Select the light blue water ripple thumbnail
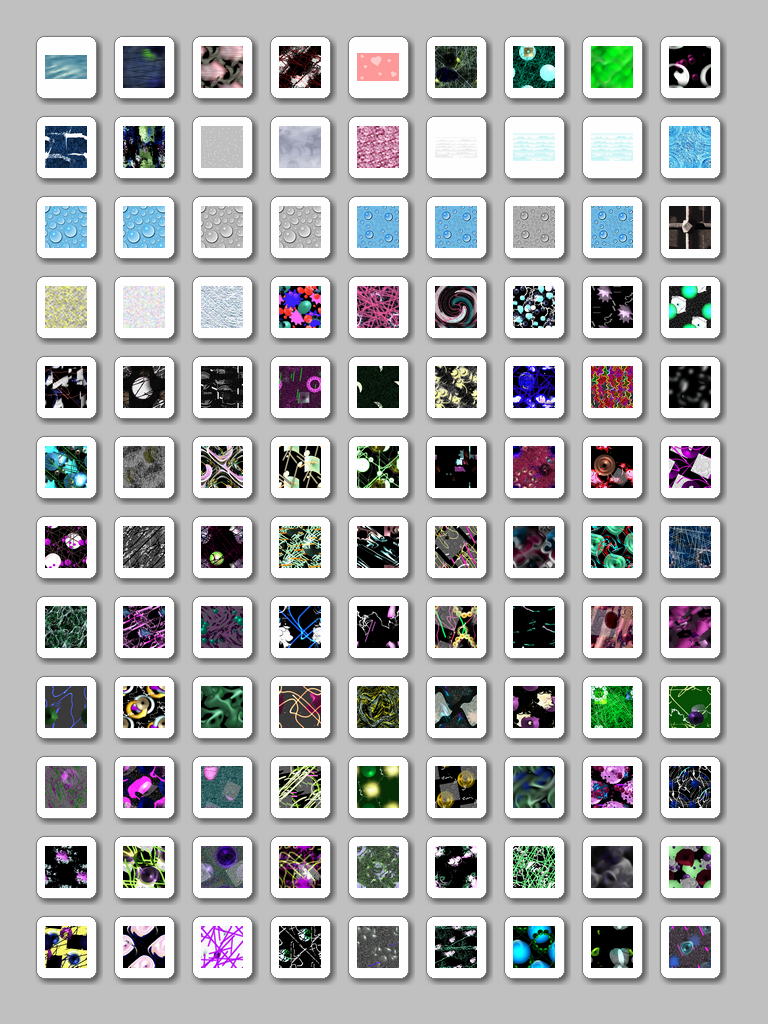The width and height of the screenshot is (768, 1024). tap(66, 67)
